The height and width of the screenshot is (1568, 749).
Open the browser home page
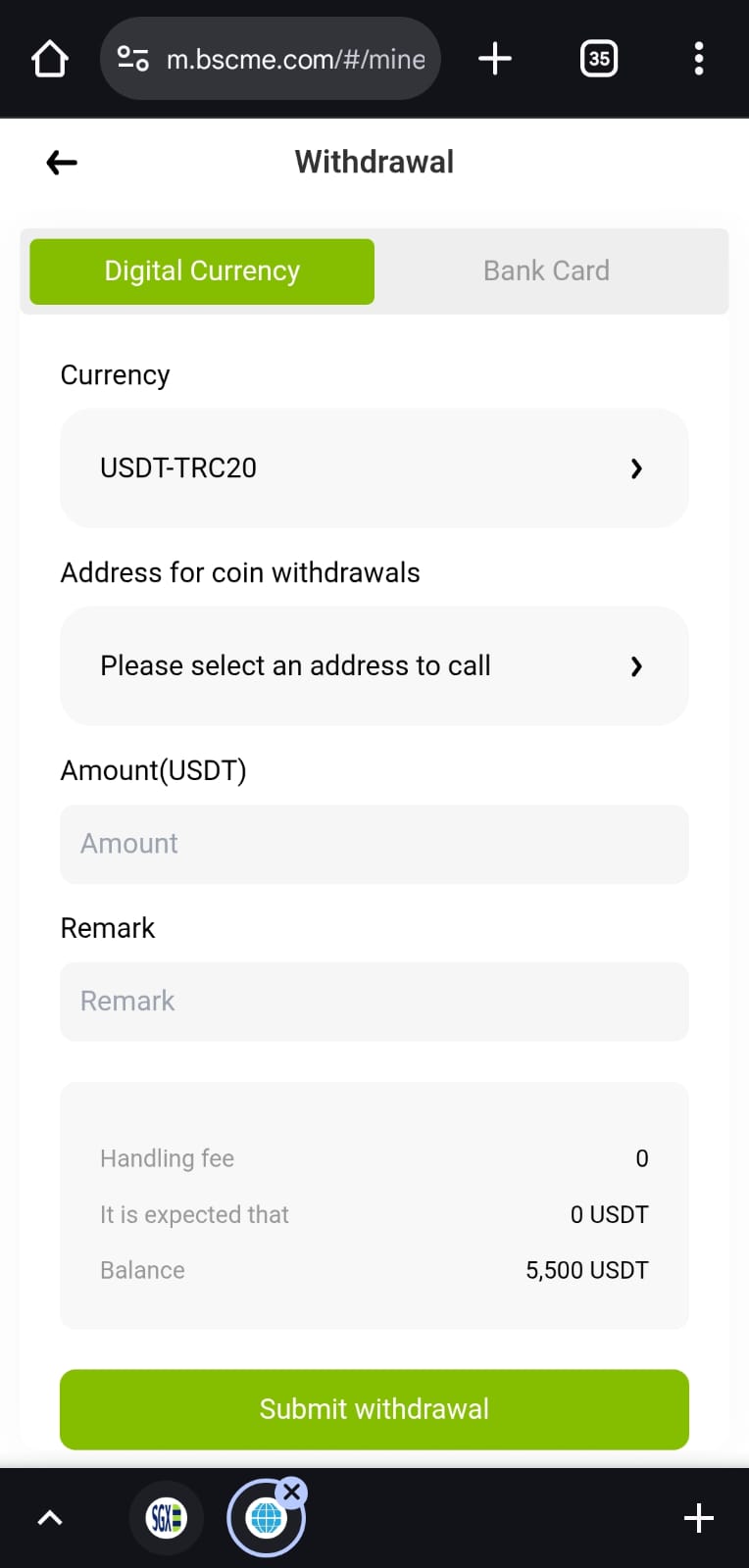(x=49, y=59)
